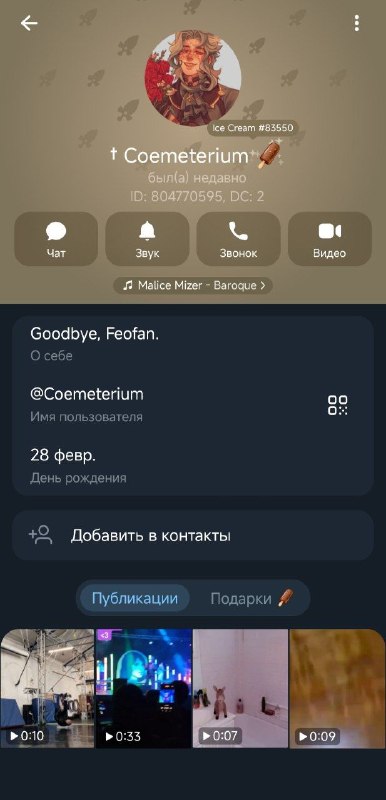
Task: Open the Malice Mizer - Baroque track chip
Action: (193, 285)
